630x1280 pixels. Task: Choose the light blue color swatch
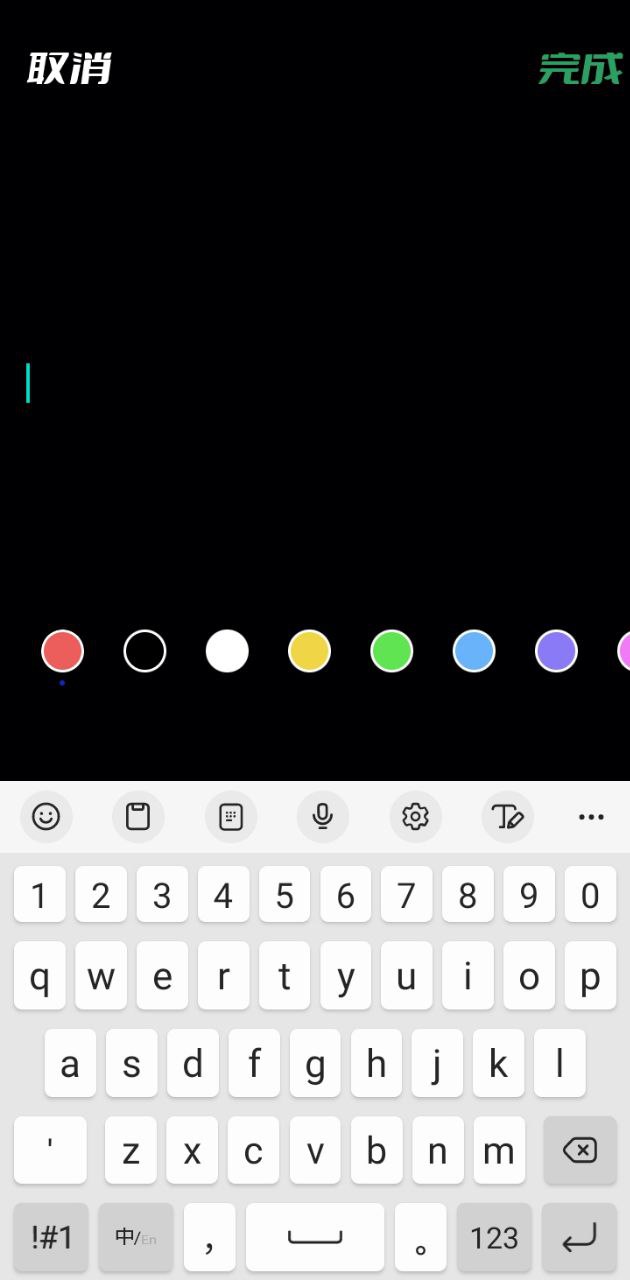pos(474,651)
